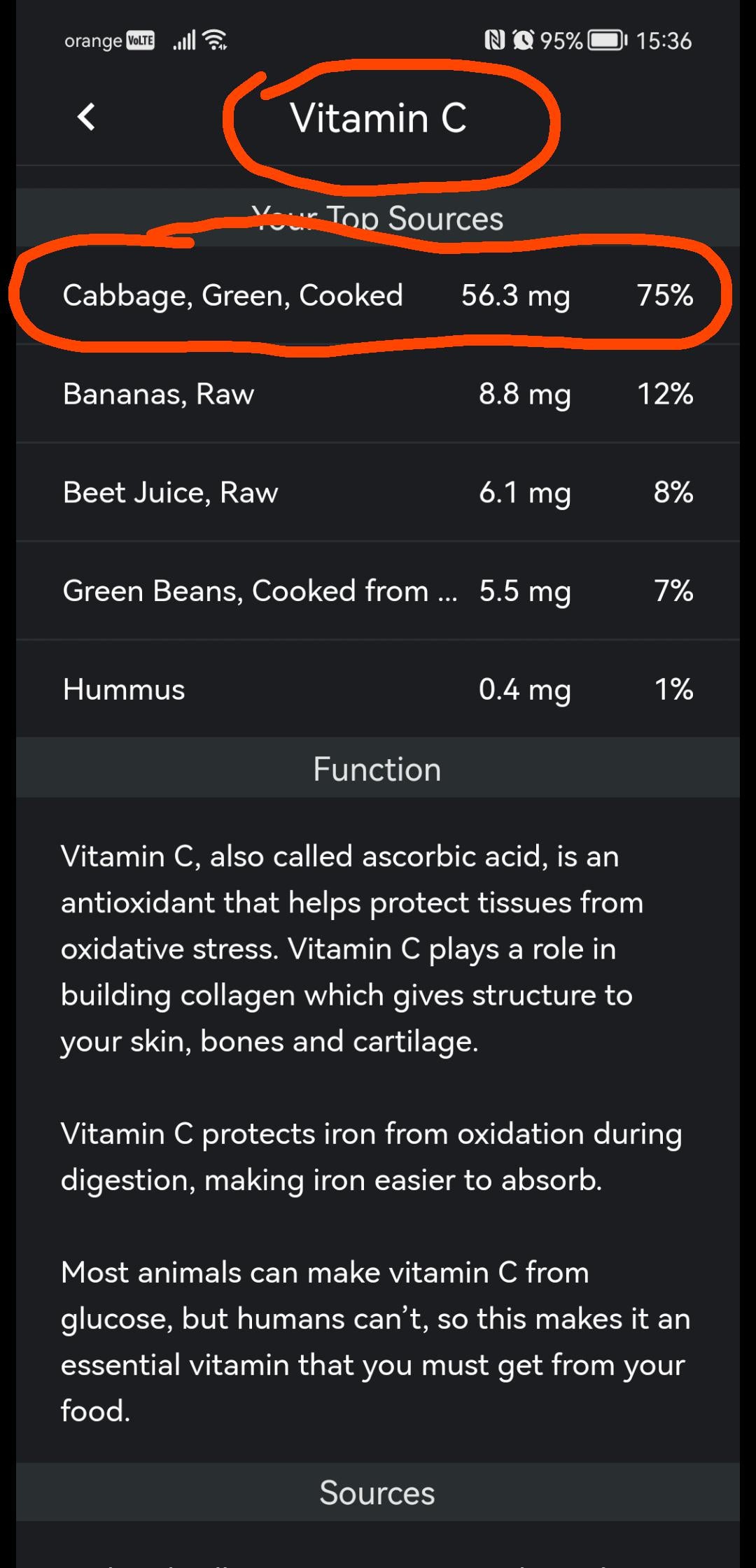Screen dimensions: 756x1568
Task: Open the Cabbage, Green, Cooked source row
Action: click(x=378, y=295)
